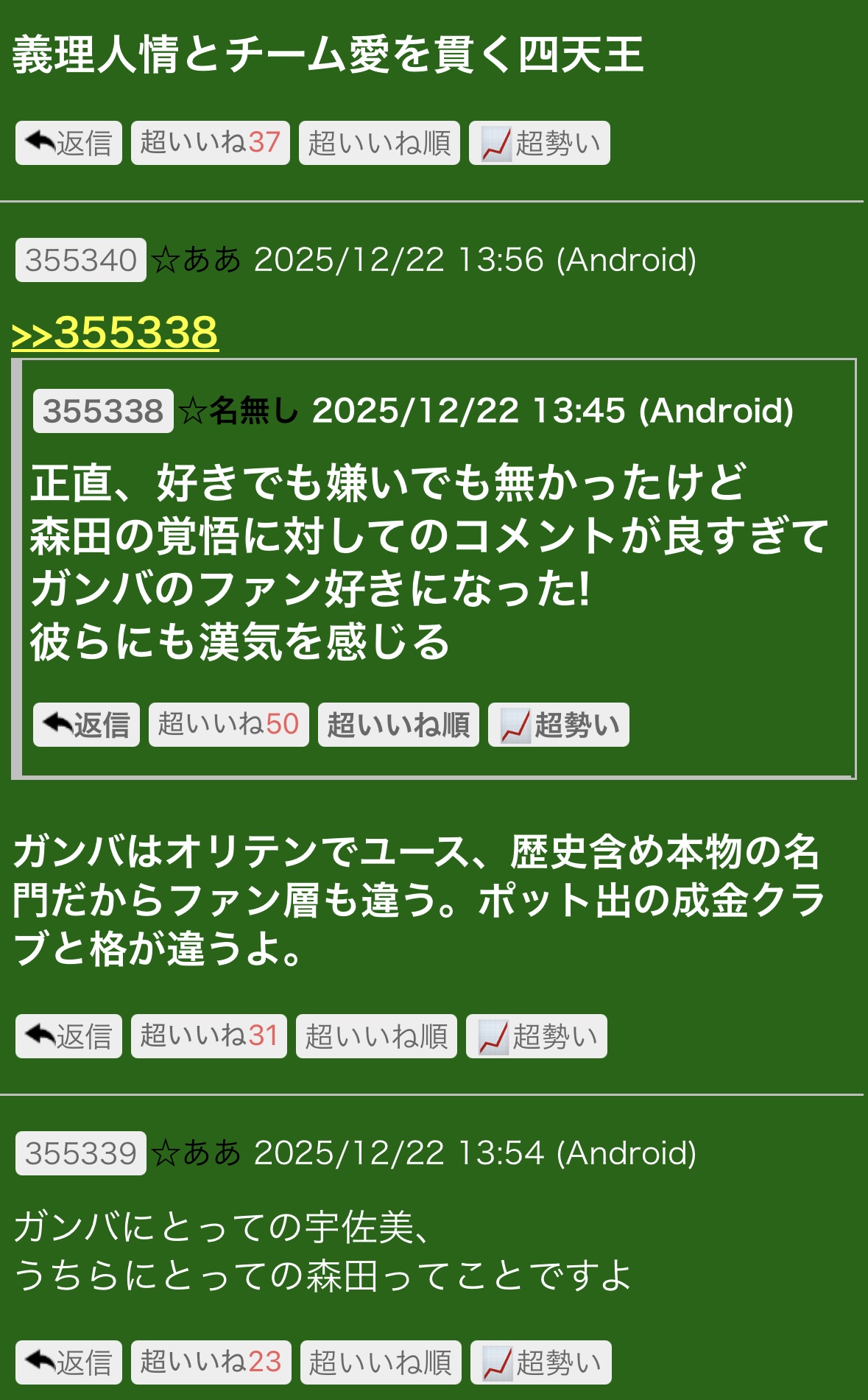
Task: Tap 超いいね50 on the quoted post
Action: pos(228,725)
